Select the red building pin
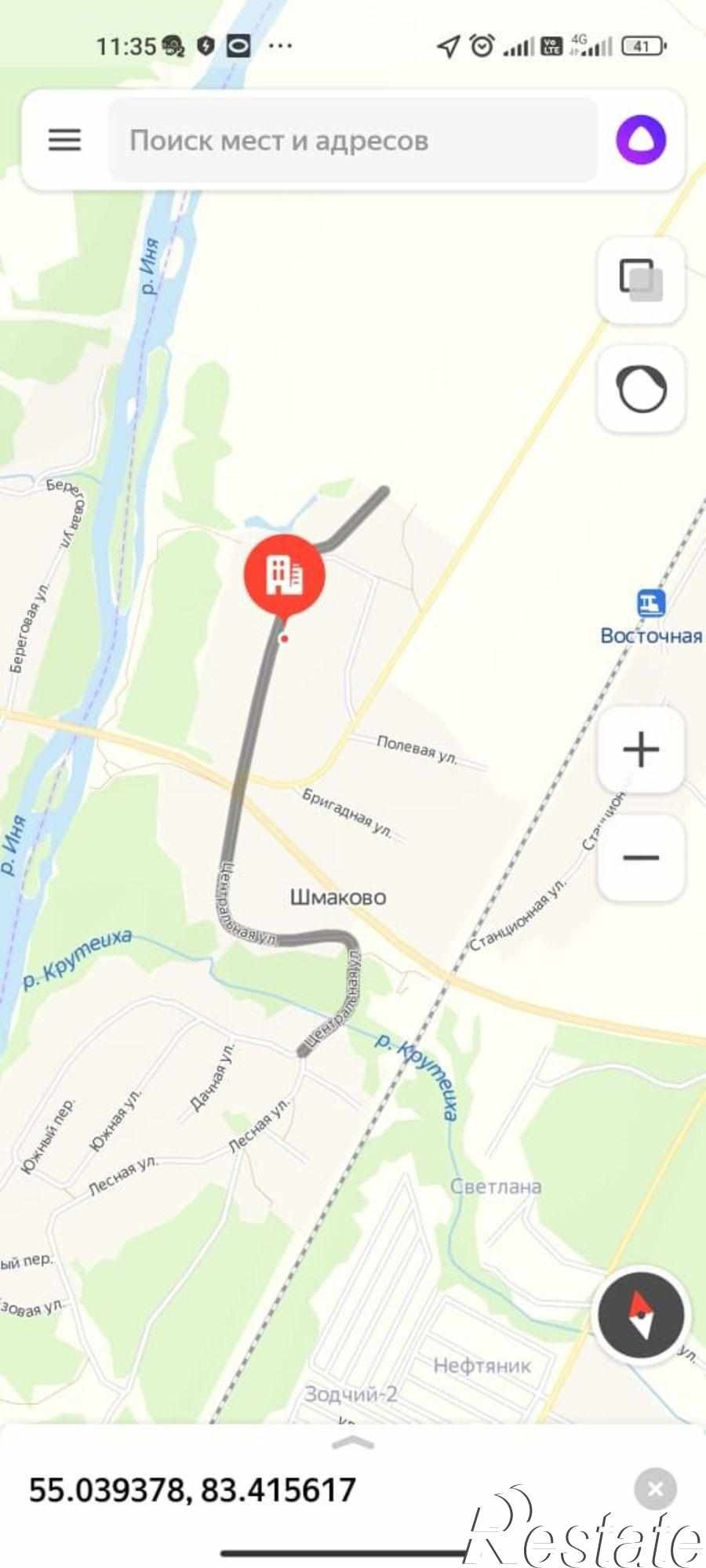 coord(285,576)
